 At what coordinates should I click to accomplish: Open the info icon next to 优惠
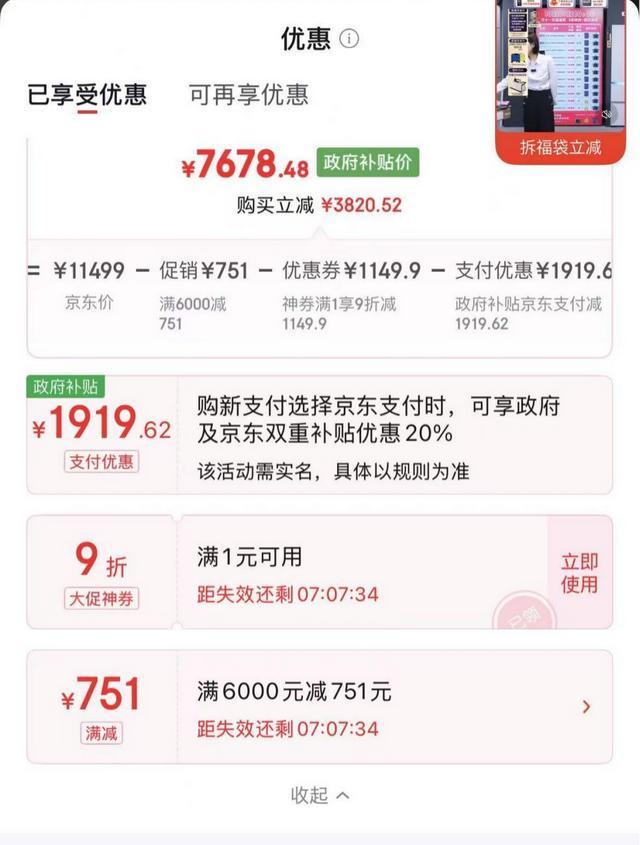(349, 39)
